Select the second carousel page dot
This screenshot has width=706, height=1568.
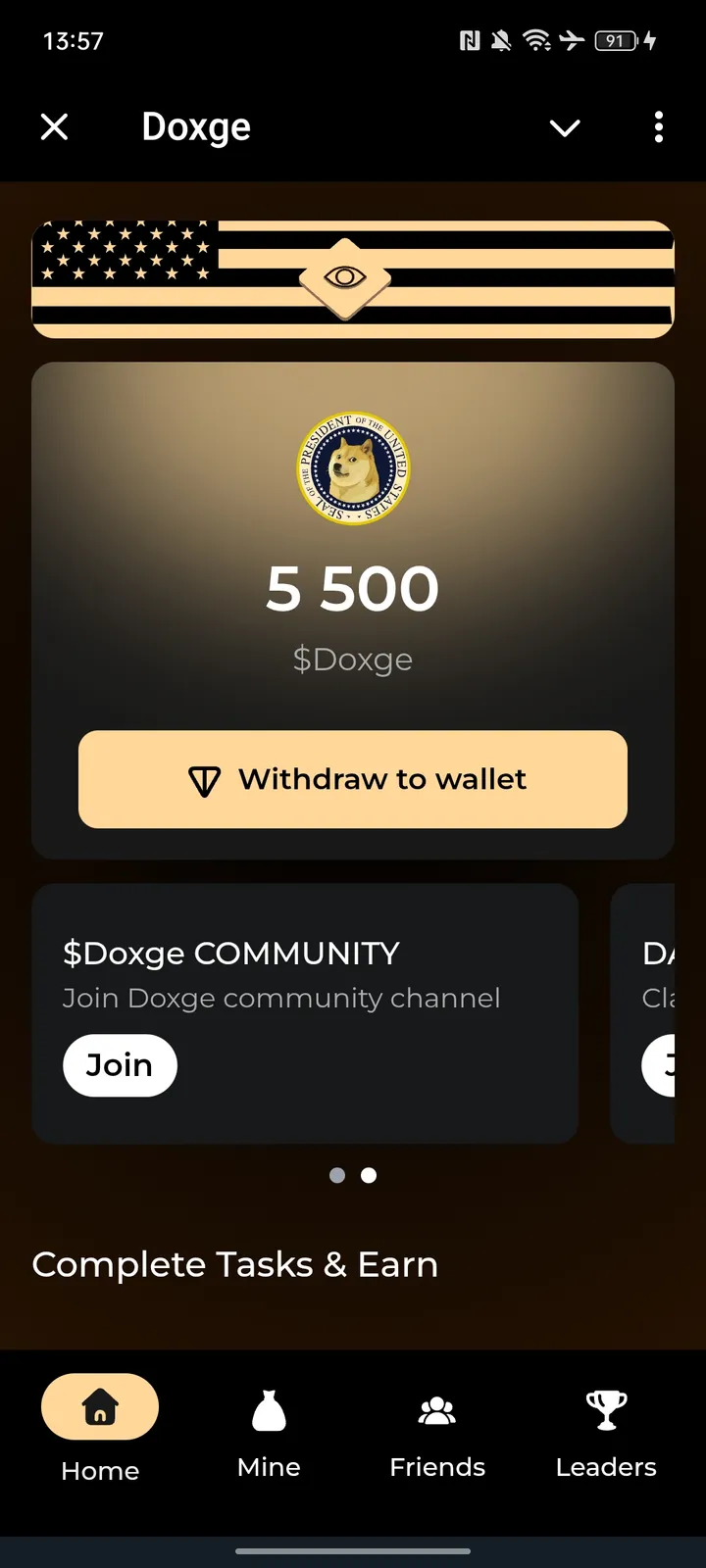click(x=369, y=1175)
